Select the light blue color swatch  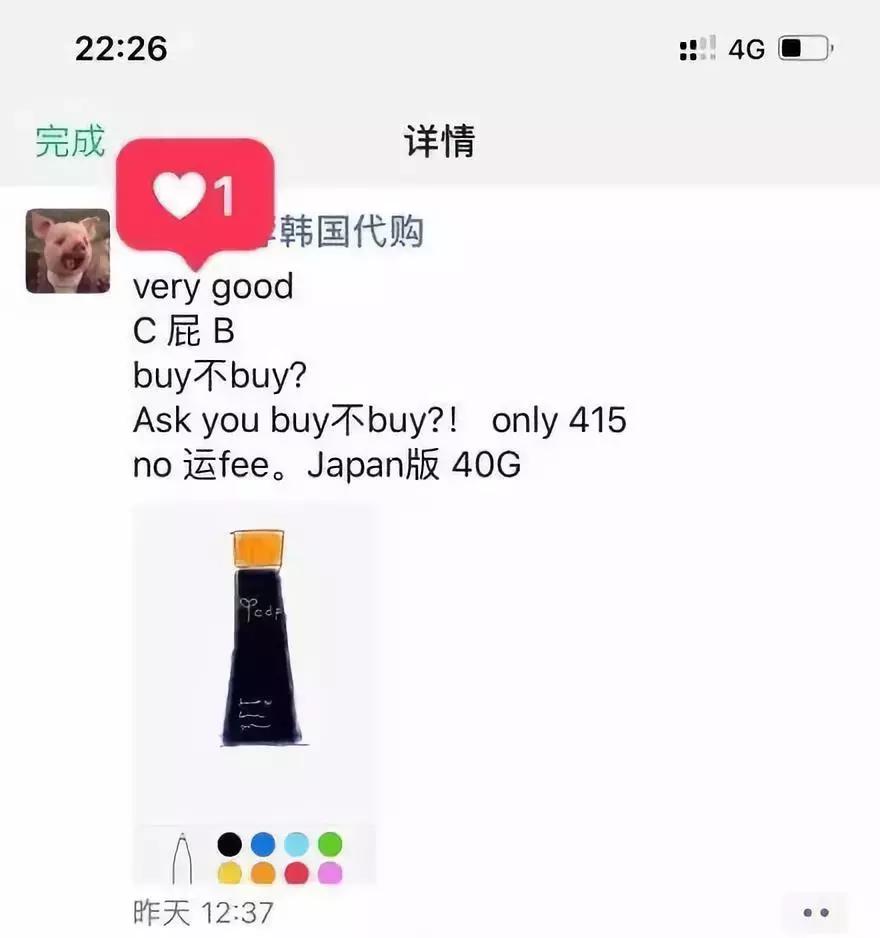[x=296, y=843]
